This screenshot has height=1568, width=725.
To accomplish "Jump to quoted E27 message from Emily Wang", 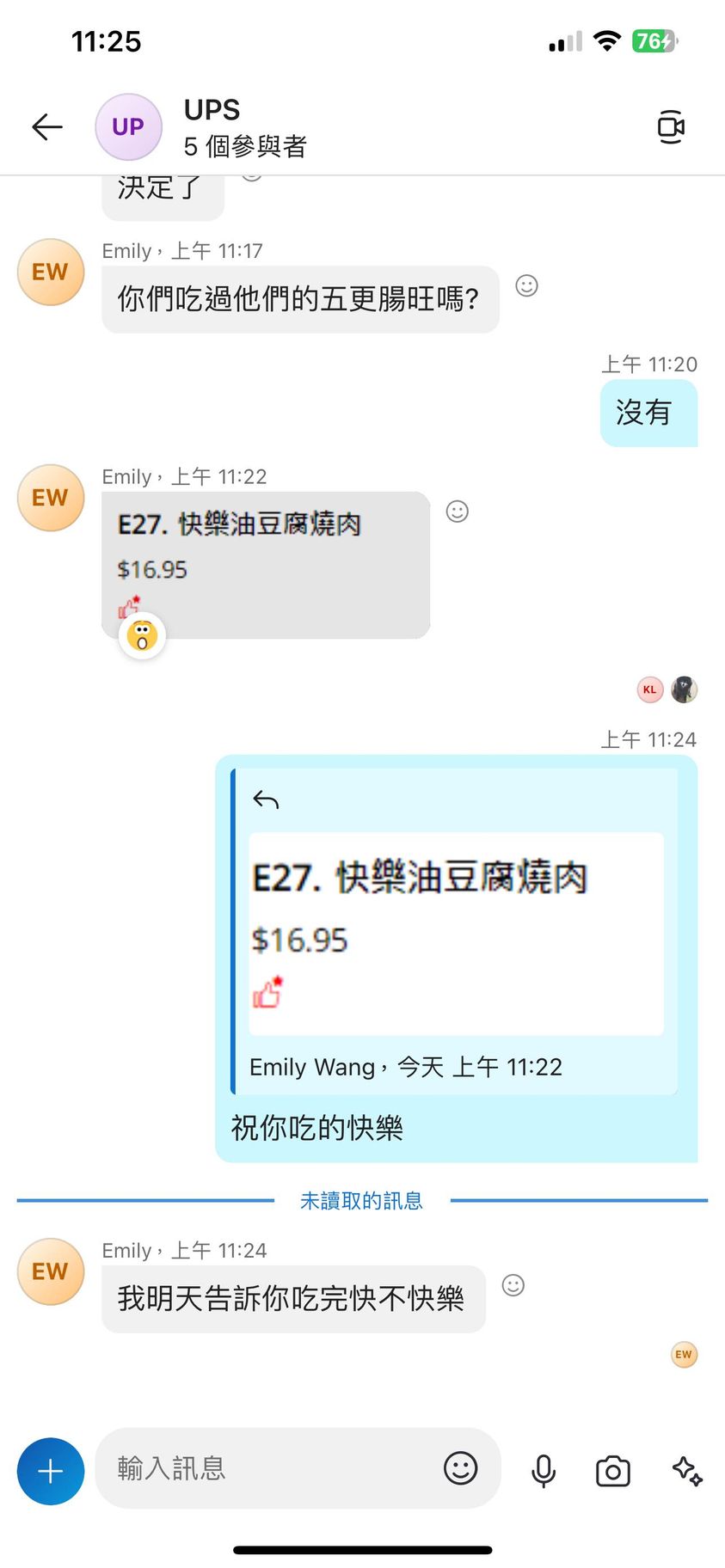I will click(x=455, y=931).
